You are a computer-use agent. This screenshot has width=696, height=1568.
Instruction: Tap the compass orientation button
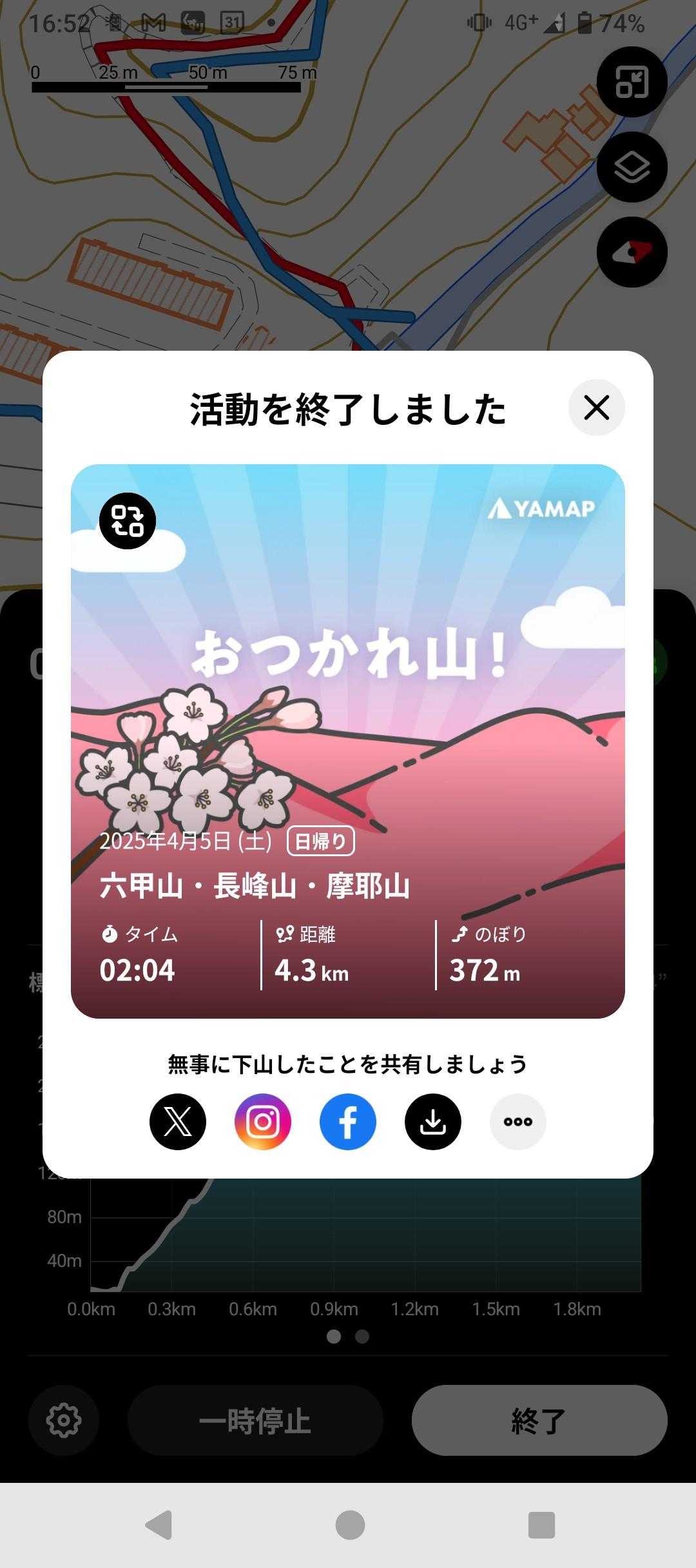[632, 252]
